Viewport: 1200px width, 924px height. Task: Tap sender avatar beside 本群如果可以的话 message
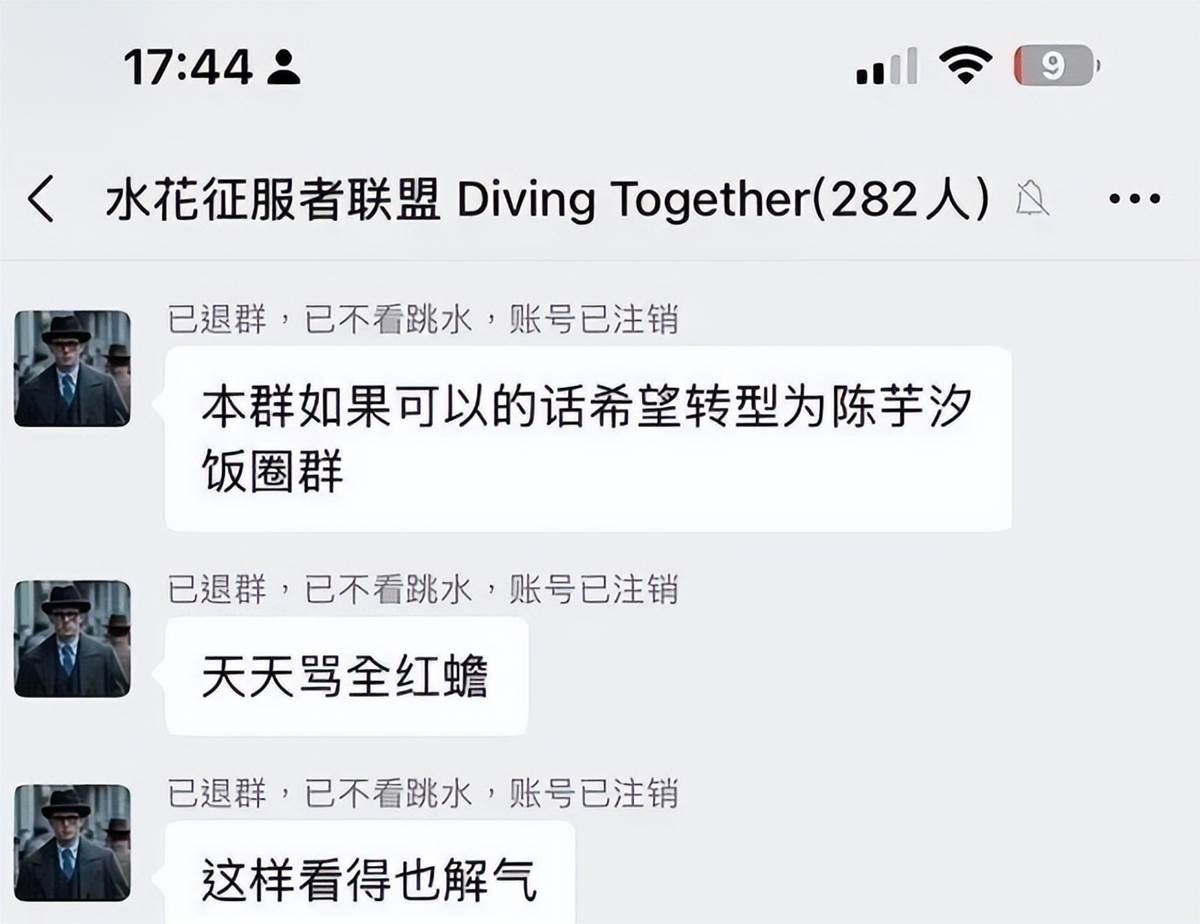pos(72,369)
